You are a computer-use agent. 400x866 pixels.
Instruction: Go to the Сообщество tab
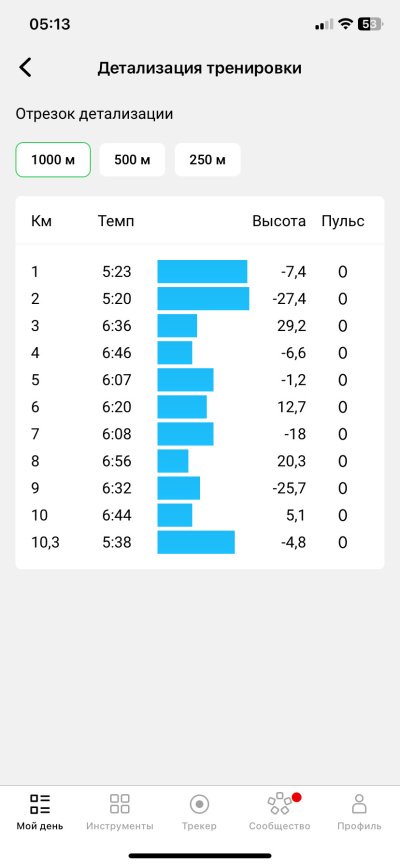tap(280, 811)
